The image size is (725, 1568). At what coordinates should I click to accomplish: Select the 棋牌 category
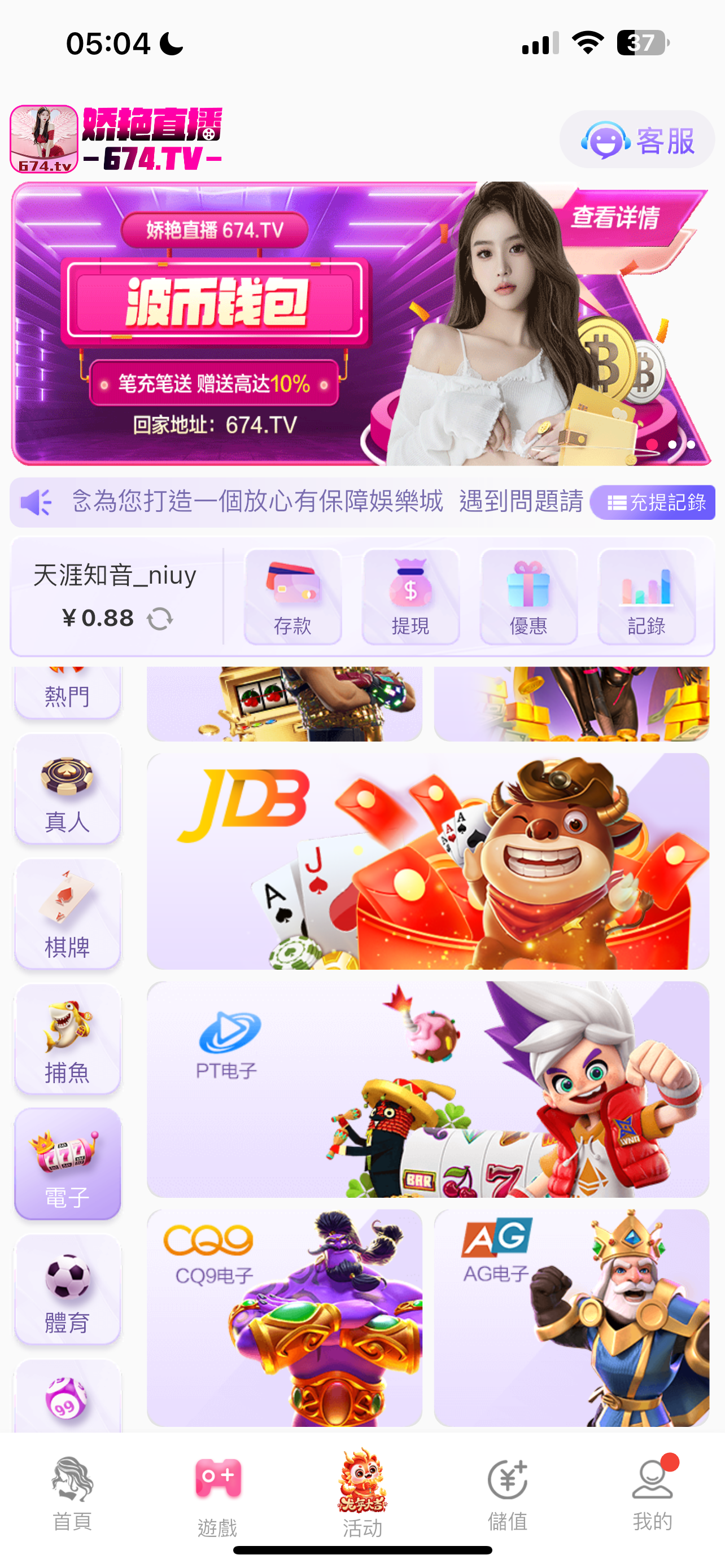(x=68, y=915)
